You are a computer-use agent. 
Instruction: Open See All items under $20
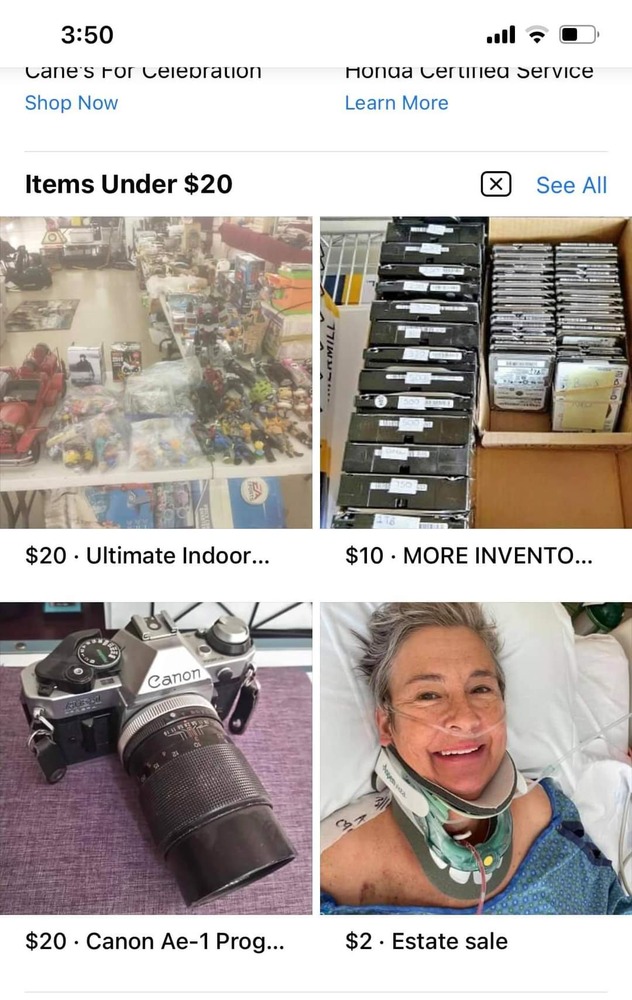[571, 185]
